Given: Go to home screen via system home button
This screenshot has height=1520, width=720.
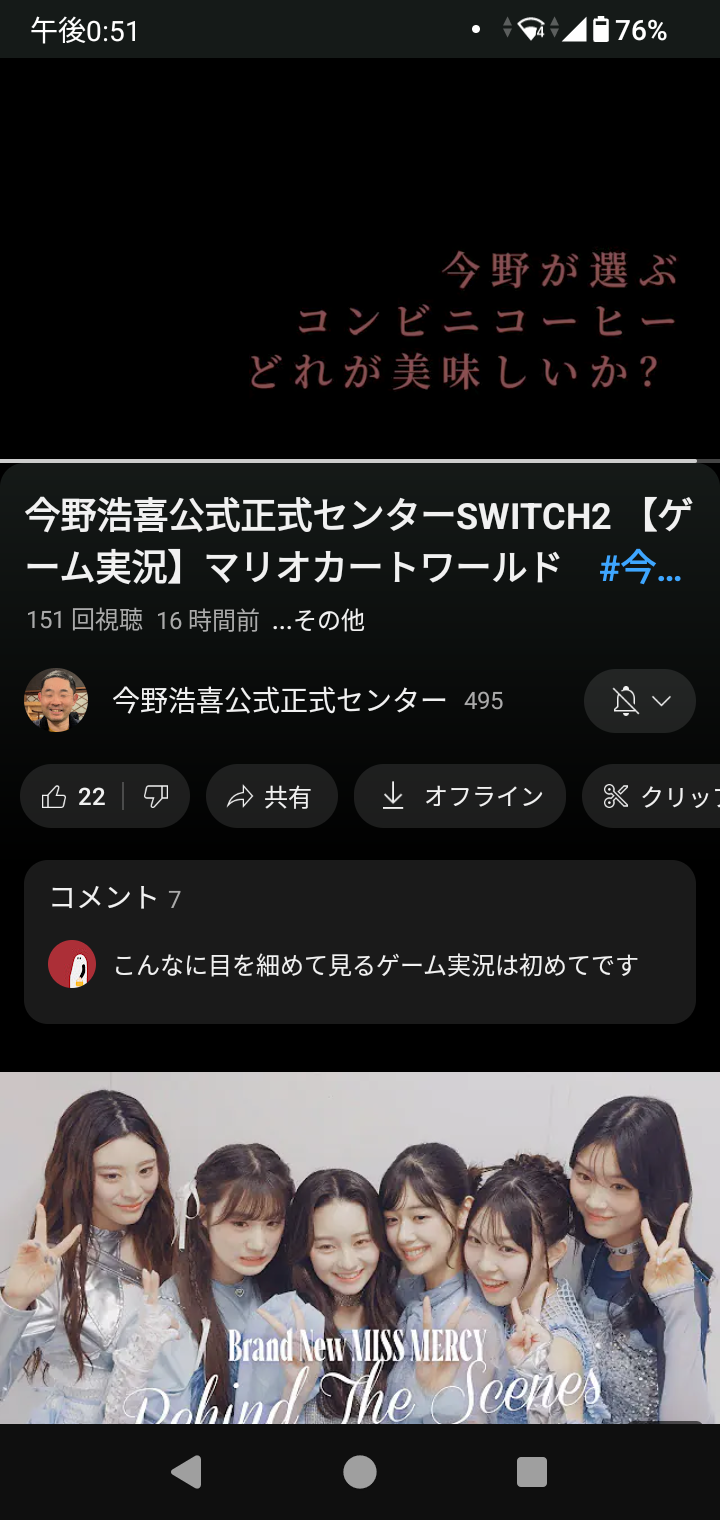Looking at the screenshot, I should [x=360, y=1472].
